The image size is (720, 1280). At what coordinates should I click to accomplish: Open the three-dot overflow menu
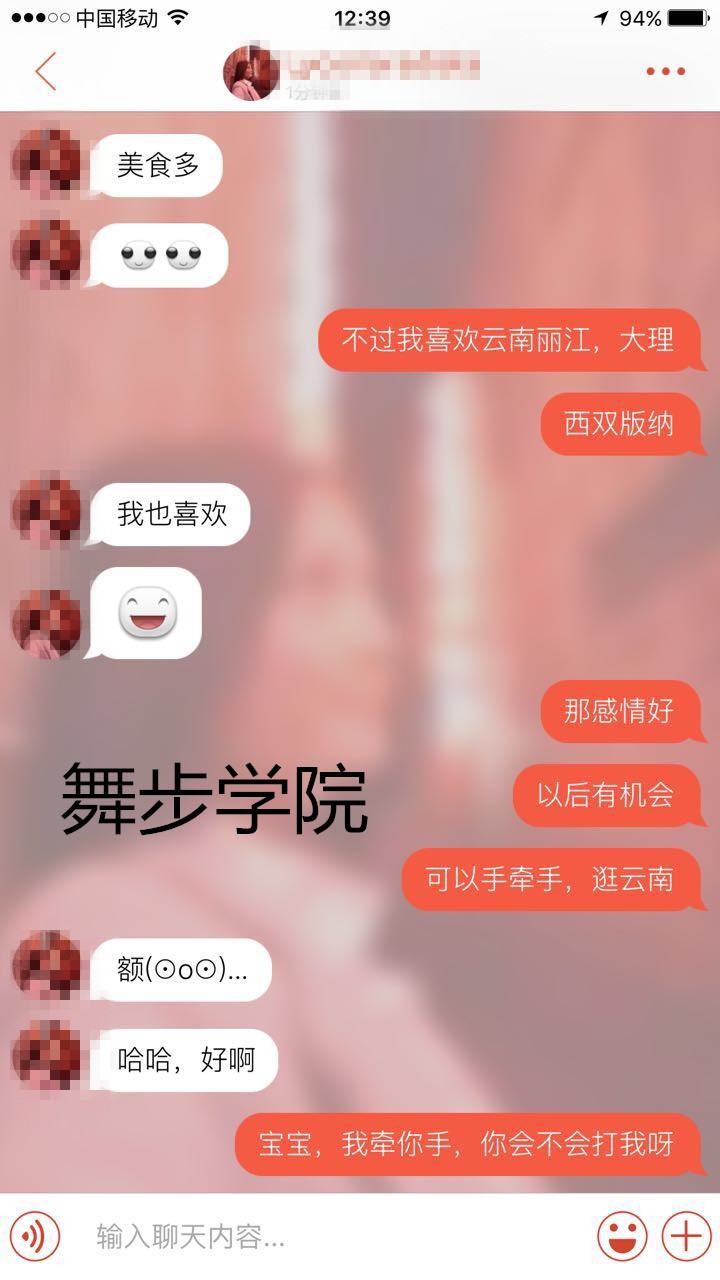pos(665,71)
